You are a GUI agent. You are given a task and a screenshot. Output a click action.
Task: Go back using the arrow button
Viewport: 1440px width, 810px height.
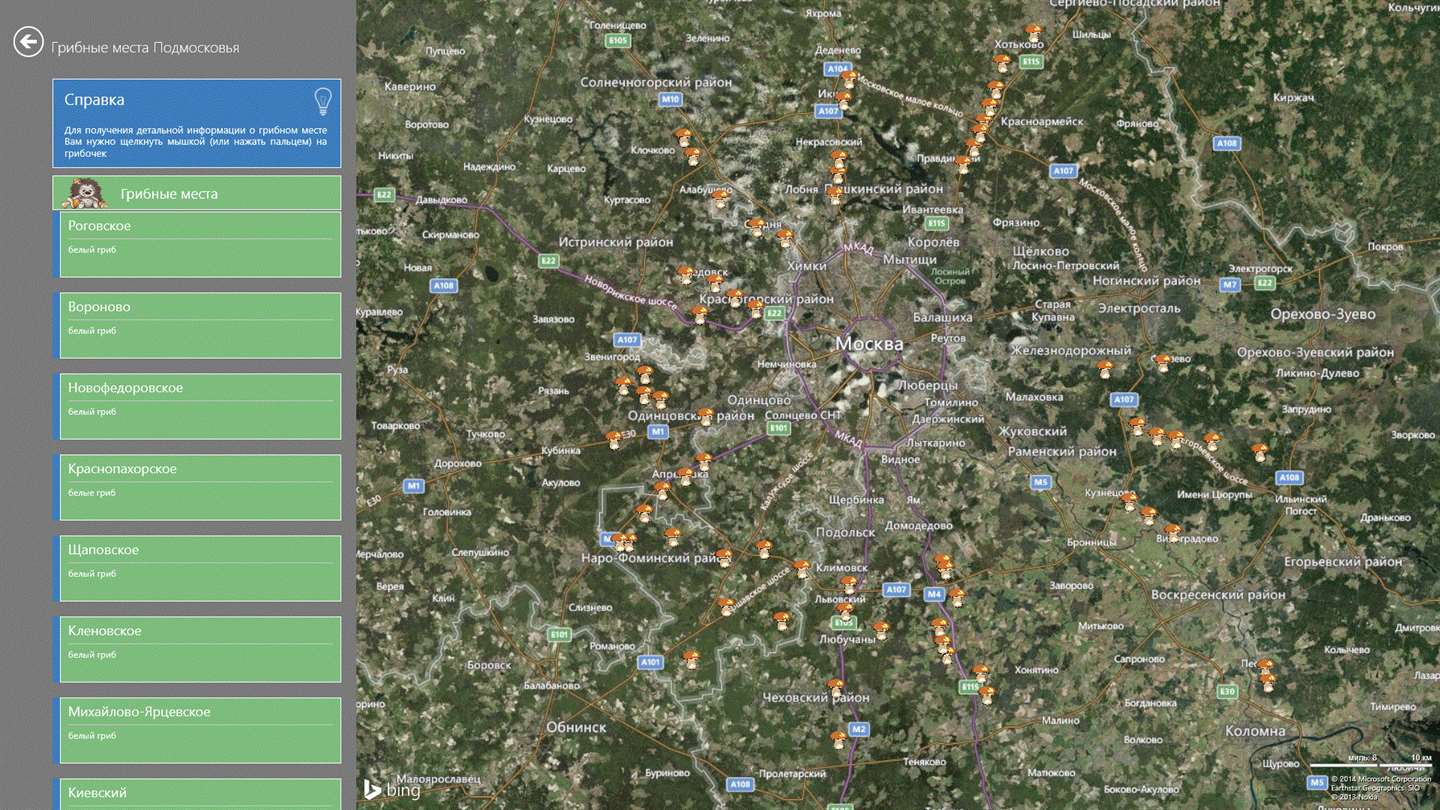point(28,42)
